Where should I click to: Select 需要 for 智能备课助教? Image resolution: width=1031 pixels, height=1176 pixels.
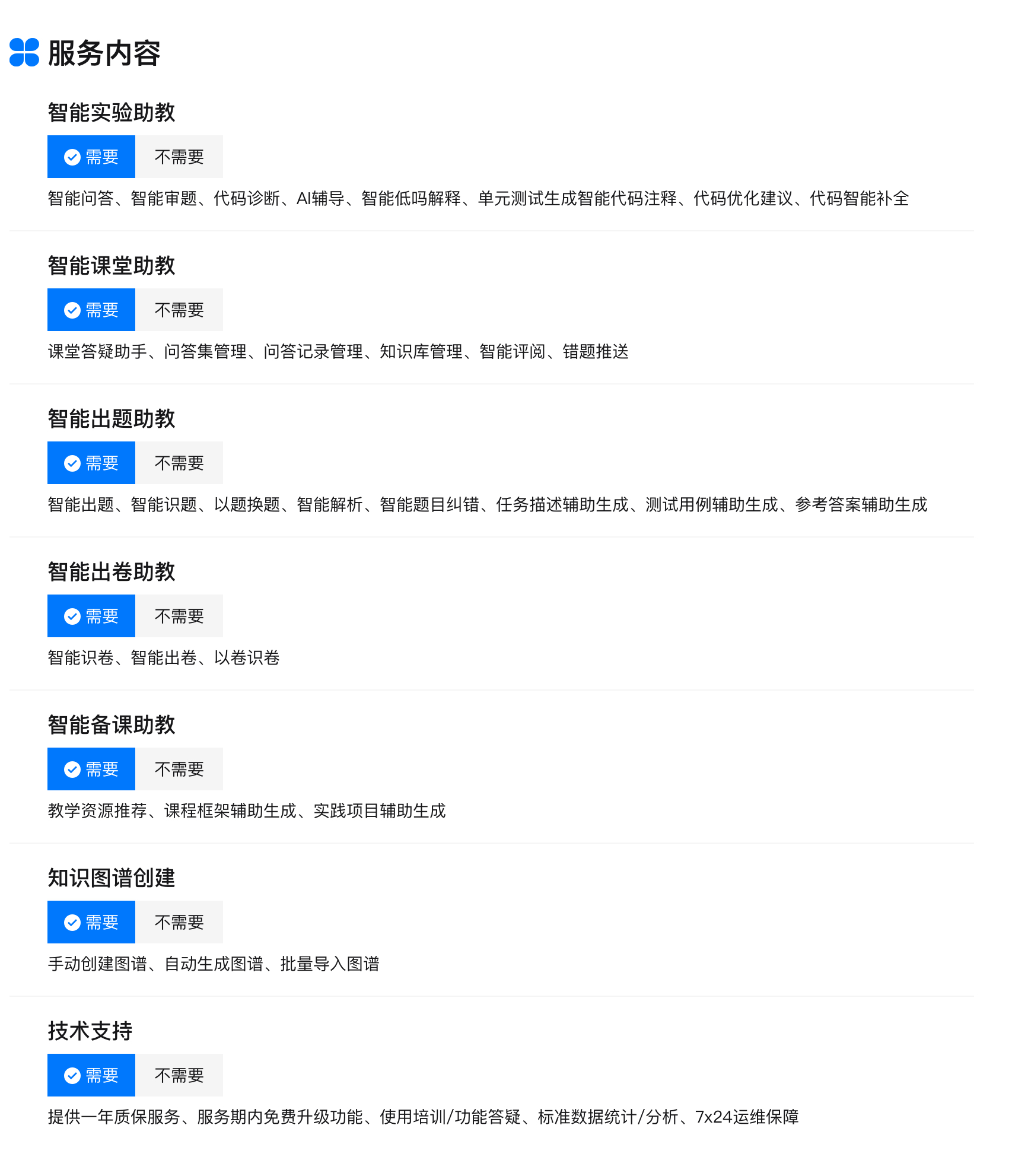pyautogui.click(x=91, y=769)
